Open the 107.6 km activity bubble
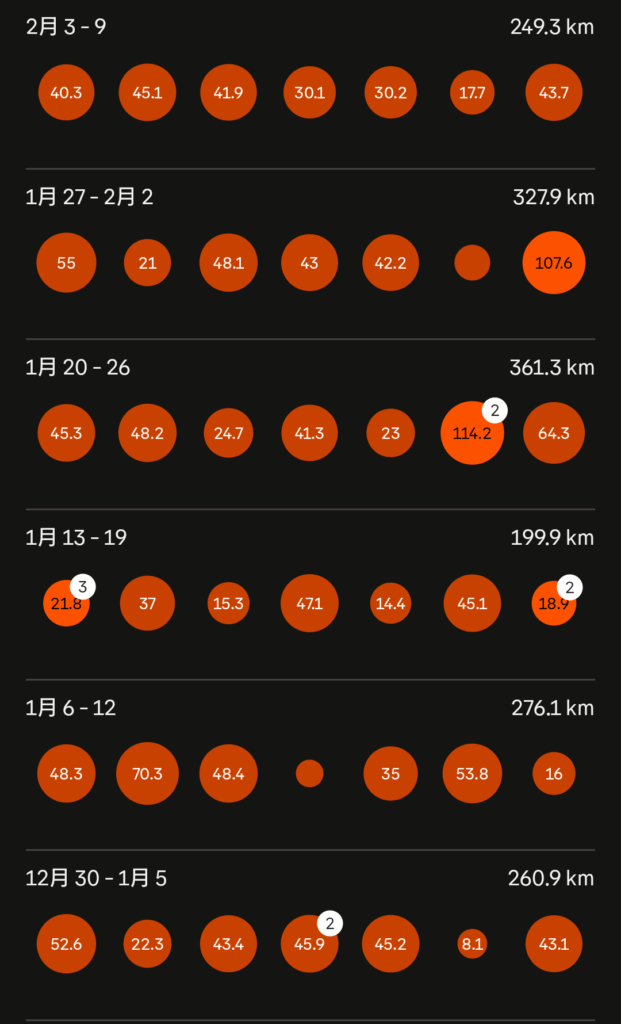 pos(554,263)
